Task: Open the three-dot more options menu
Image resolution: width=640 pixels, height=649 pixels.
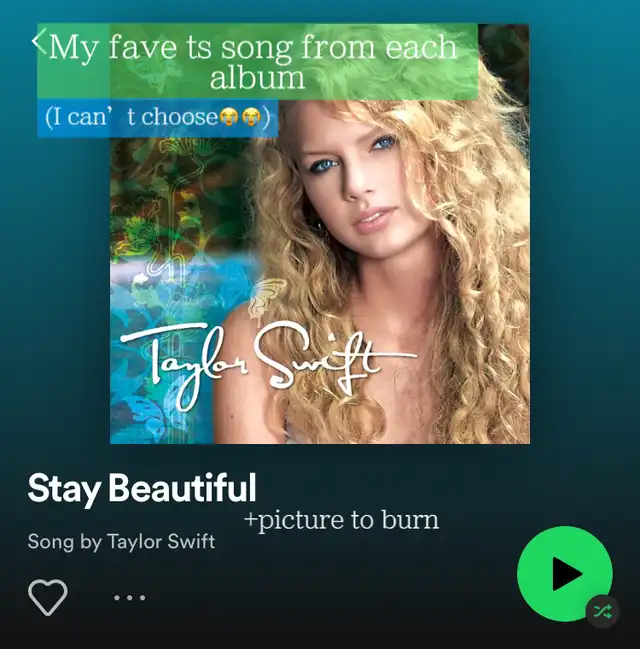Action: click(x=129, y=598)
